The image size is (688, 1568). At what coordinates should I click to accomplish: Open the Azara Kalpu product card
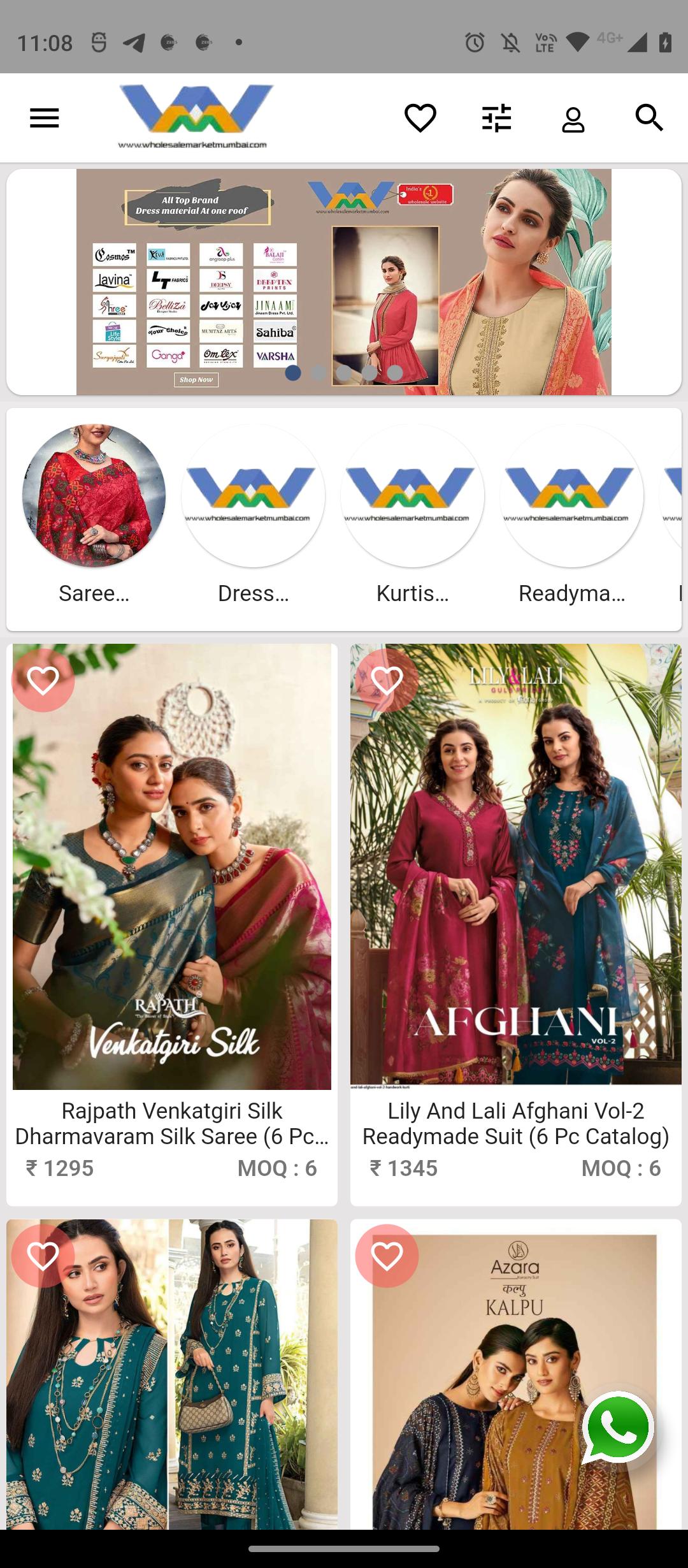(516, 1374)
